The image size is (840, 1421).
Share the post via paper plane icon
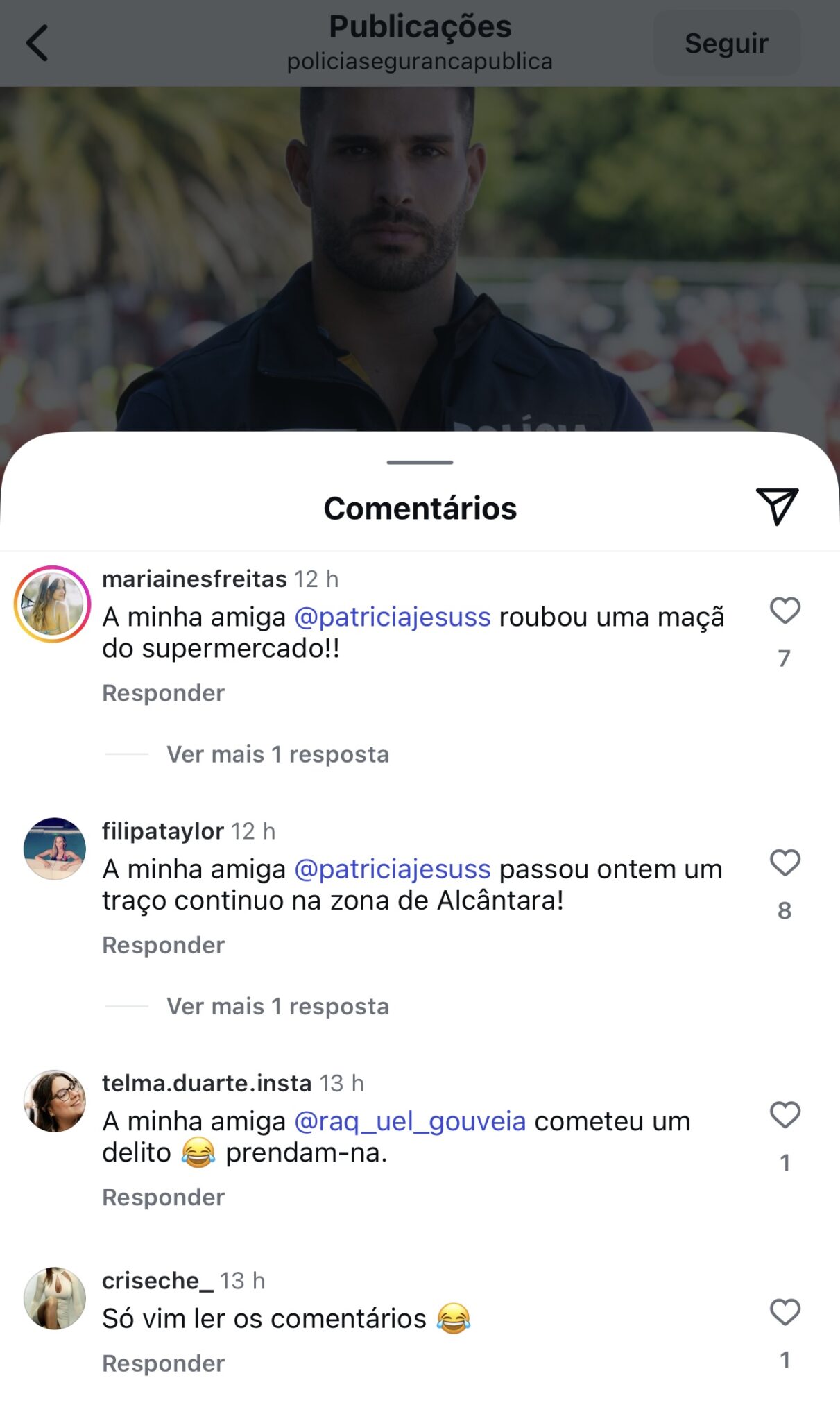777,507
